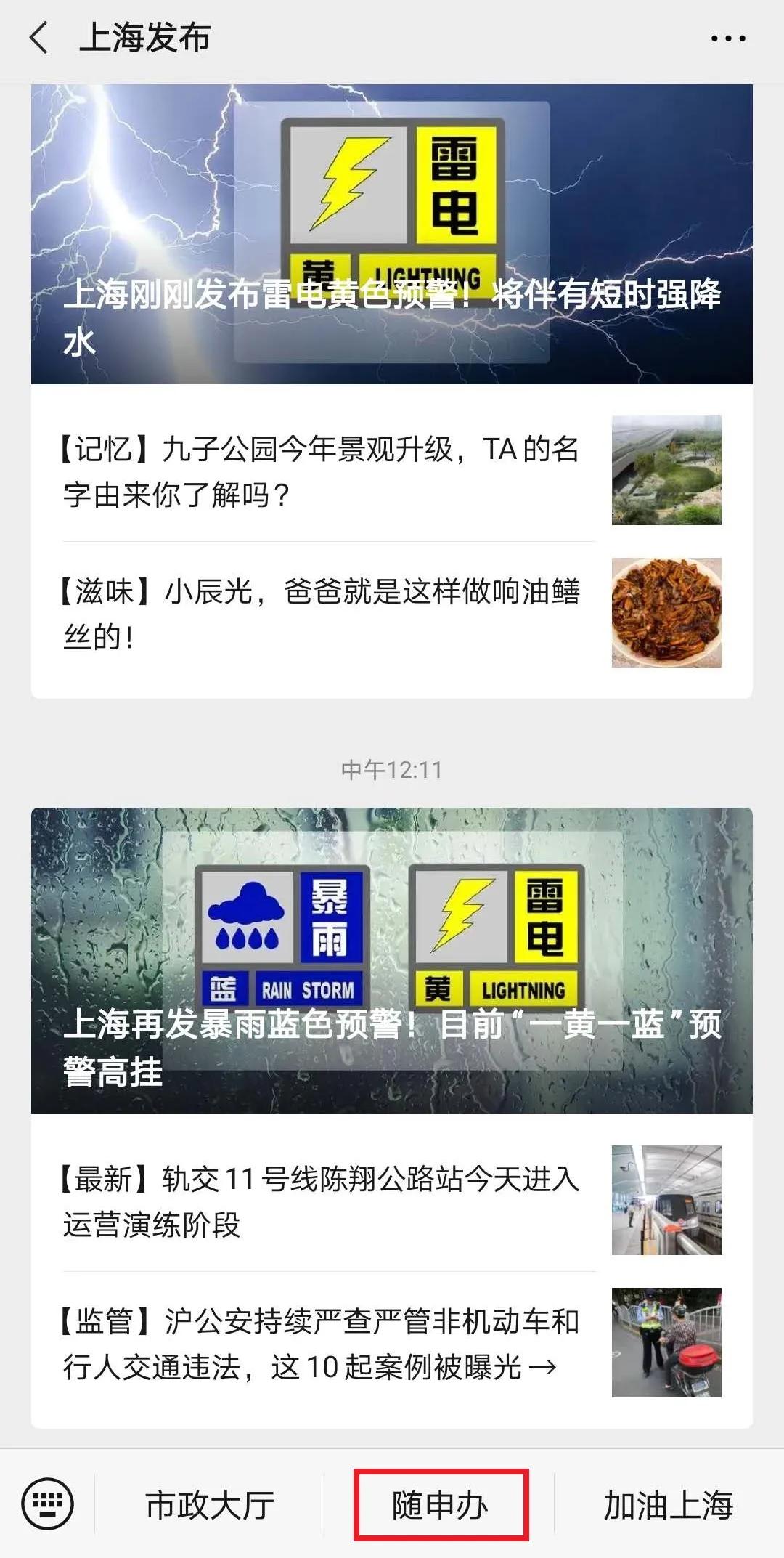The width and height of the screenshot is (784, 1558).
Task: Open the 【滋味】响油鳝丝 article
Action: (x=319, y=610)
